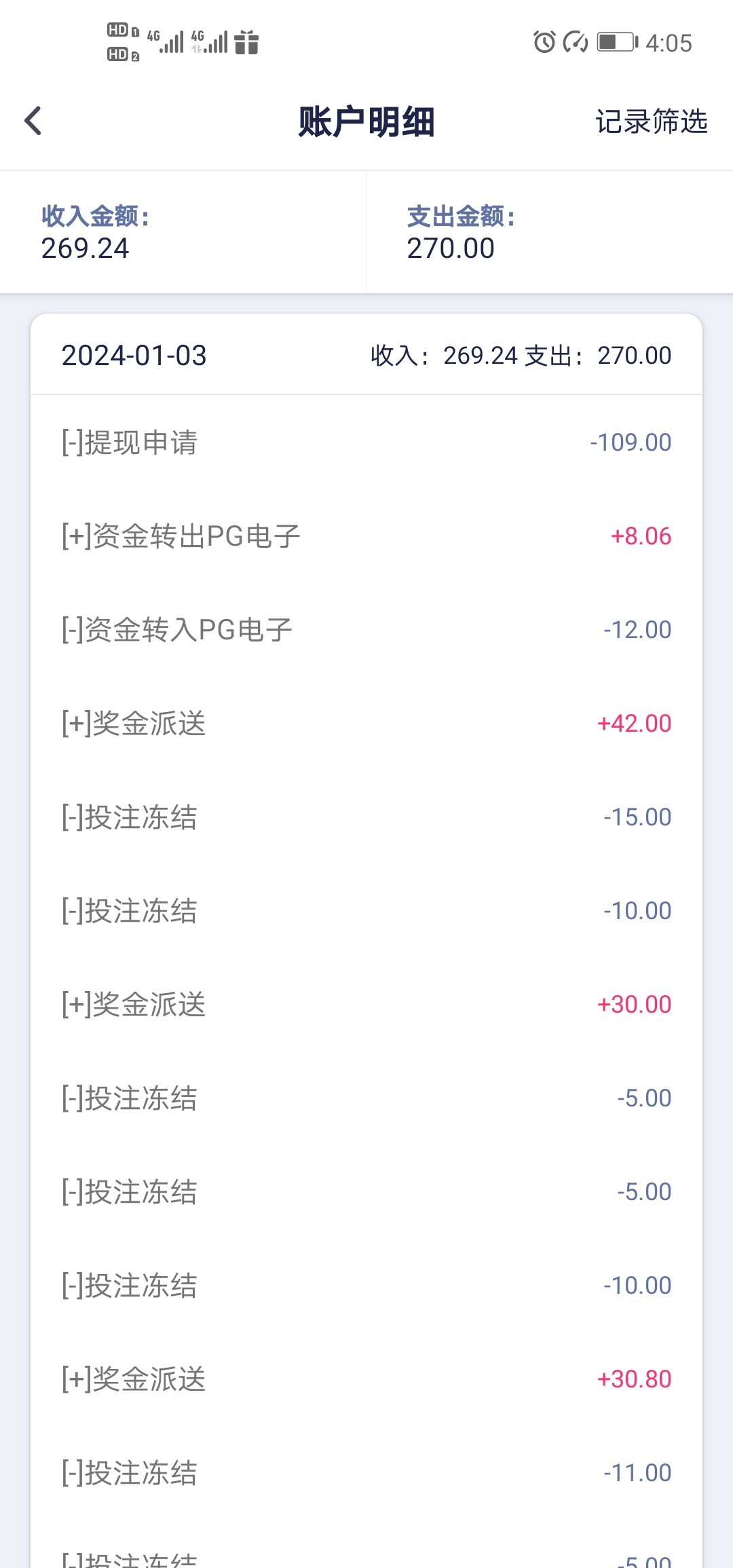The height and width of the screenshot is (1568, 733).
Task: Open the 投注冻结 -11.00 entry
Action: pyautogui.click(x=366, y=1473)
